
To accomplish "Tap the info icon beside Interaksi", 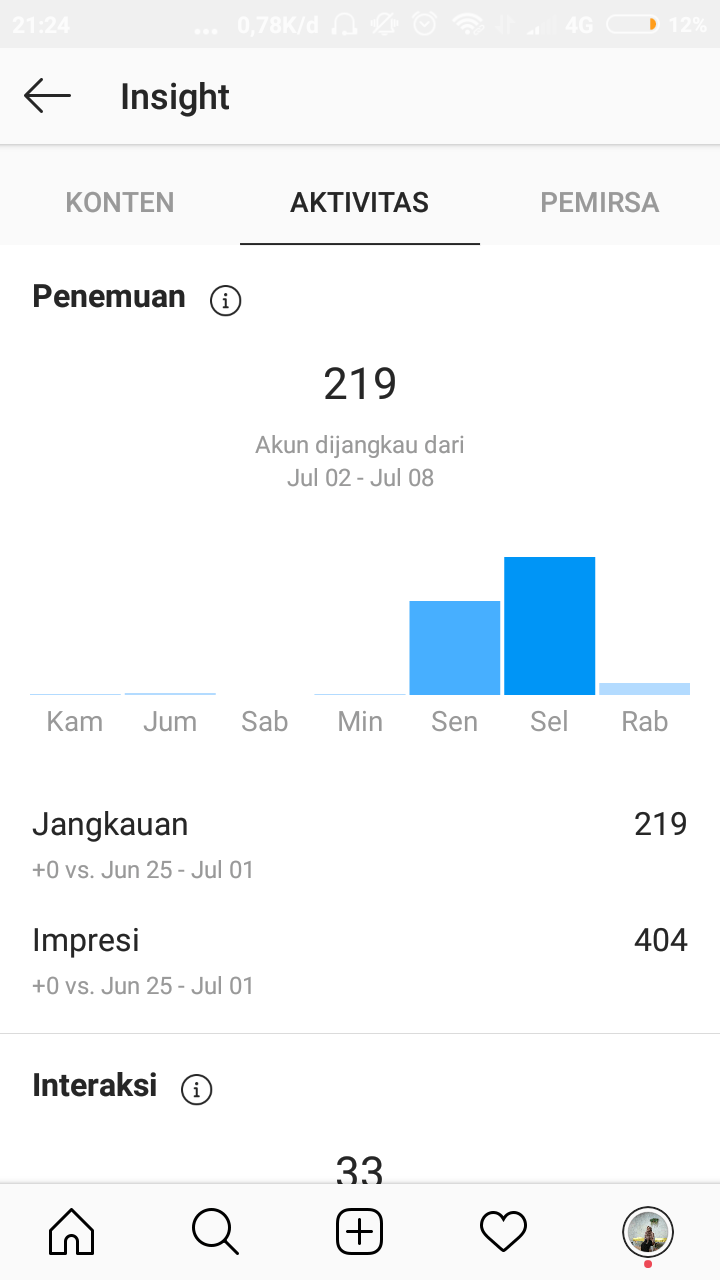I will pyautogui.click(x=196, y=1089).
